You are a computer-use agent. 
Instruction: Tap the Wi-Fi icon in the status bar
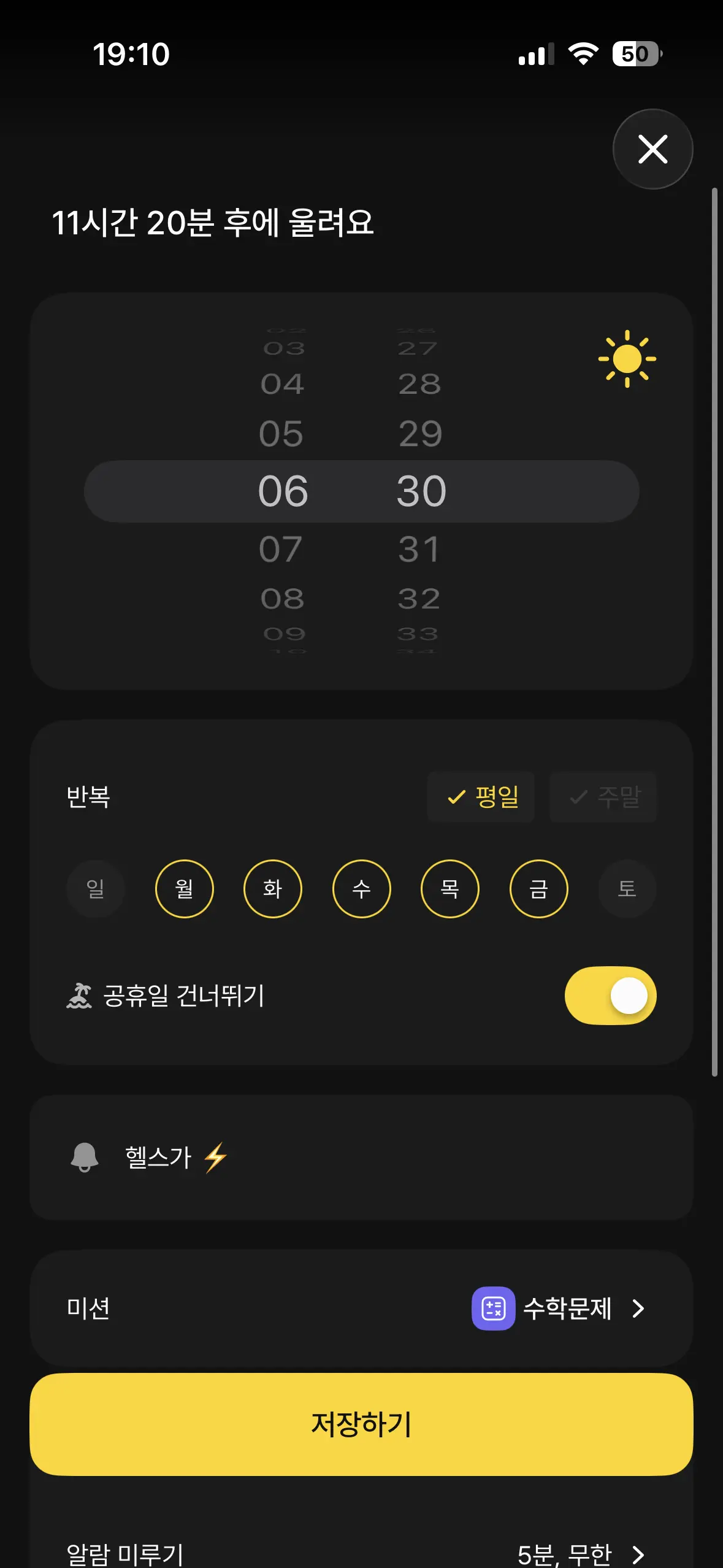583,54
